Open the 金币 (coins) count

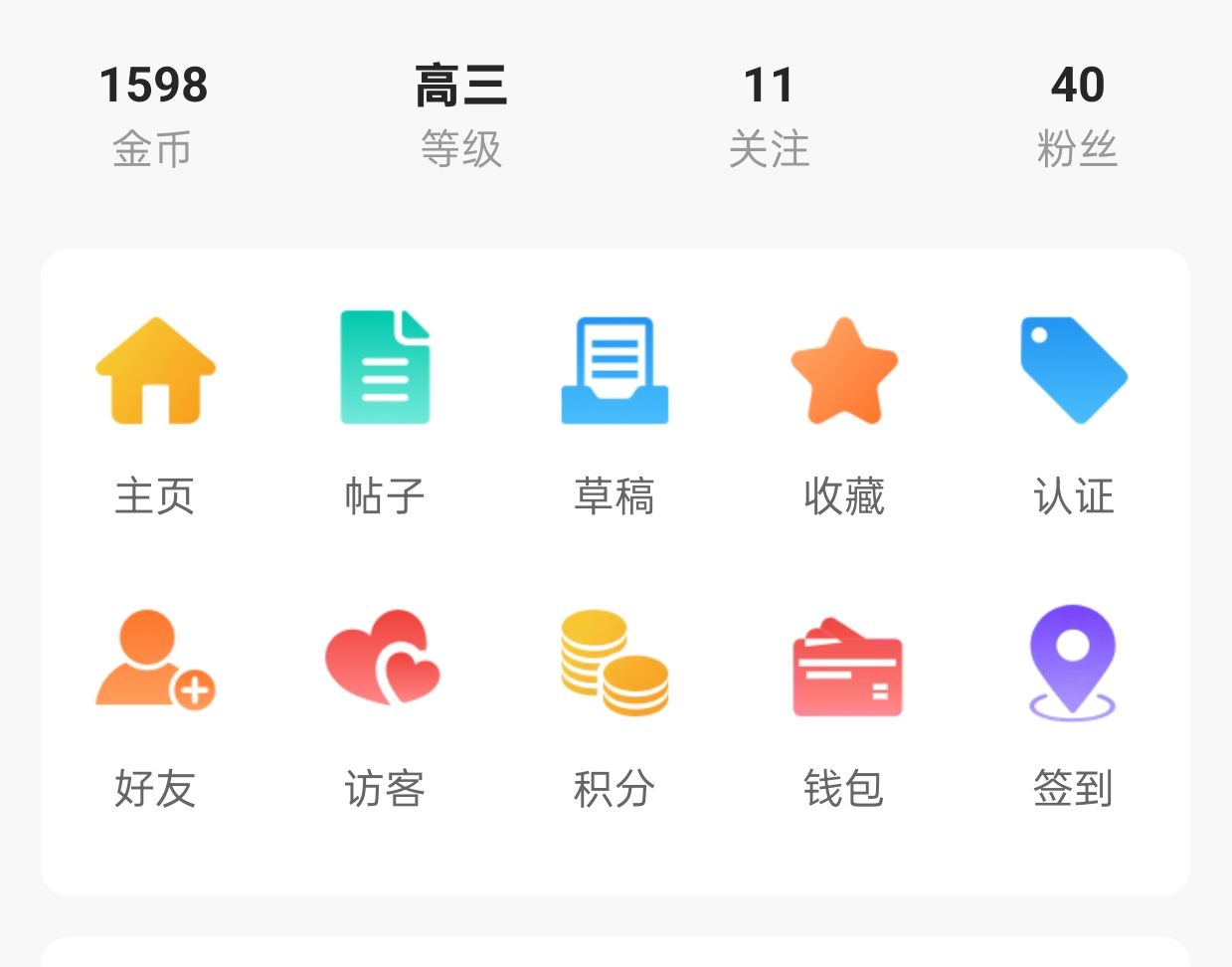click(x=153, y=114)
